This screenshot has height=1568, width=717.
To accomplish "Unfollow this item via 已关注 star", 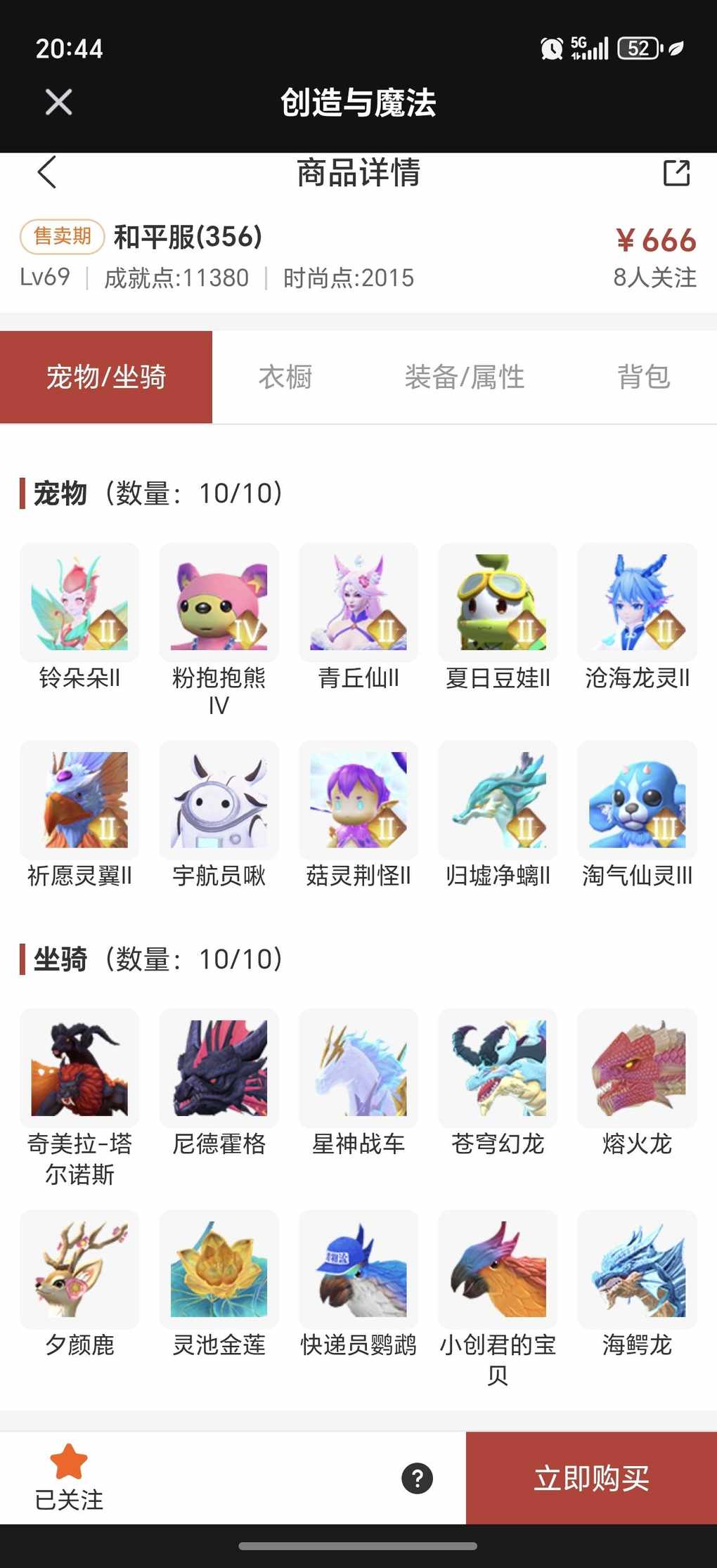I will tap(69, 1476).
